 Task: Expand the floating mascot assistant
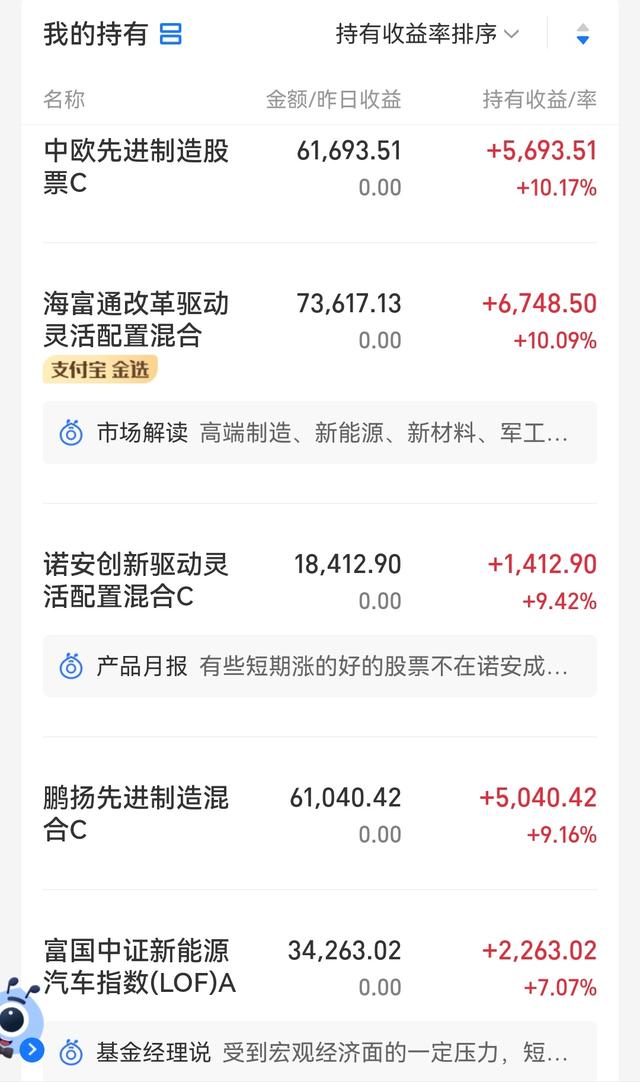21,1021
